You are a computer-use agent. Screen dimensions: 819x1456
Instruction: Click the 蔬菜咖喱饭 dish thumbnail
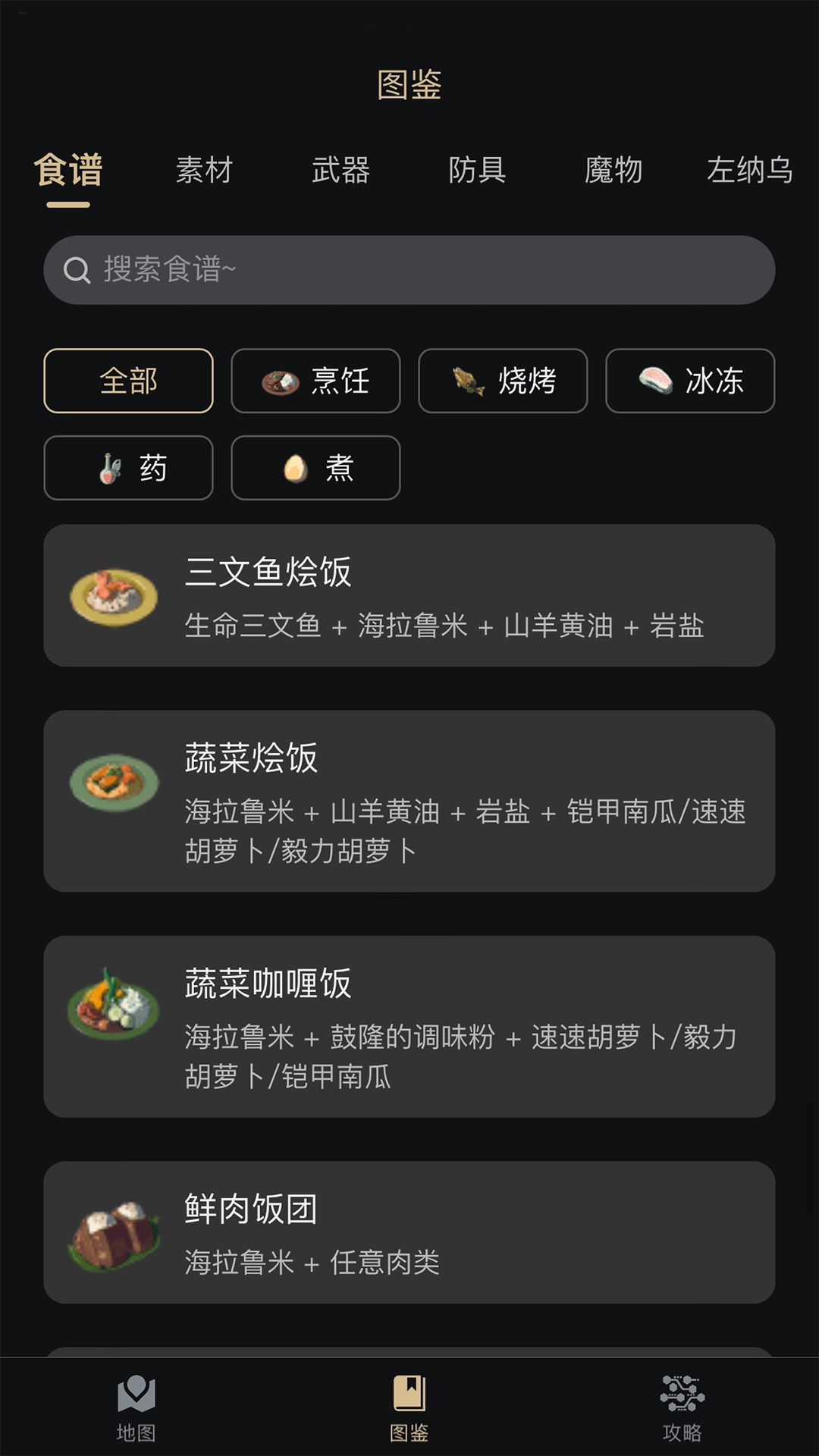112,1009
